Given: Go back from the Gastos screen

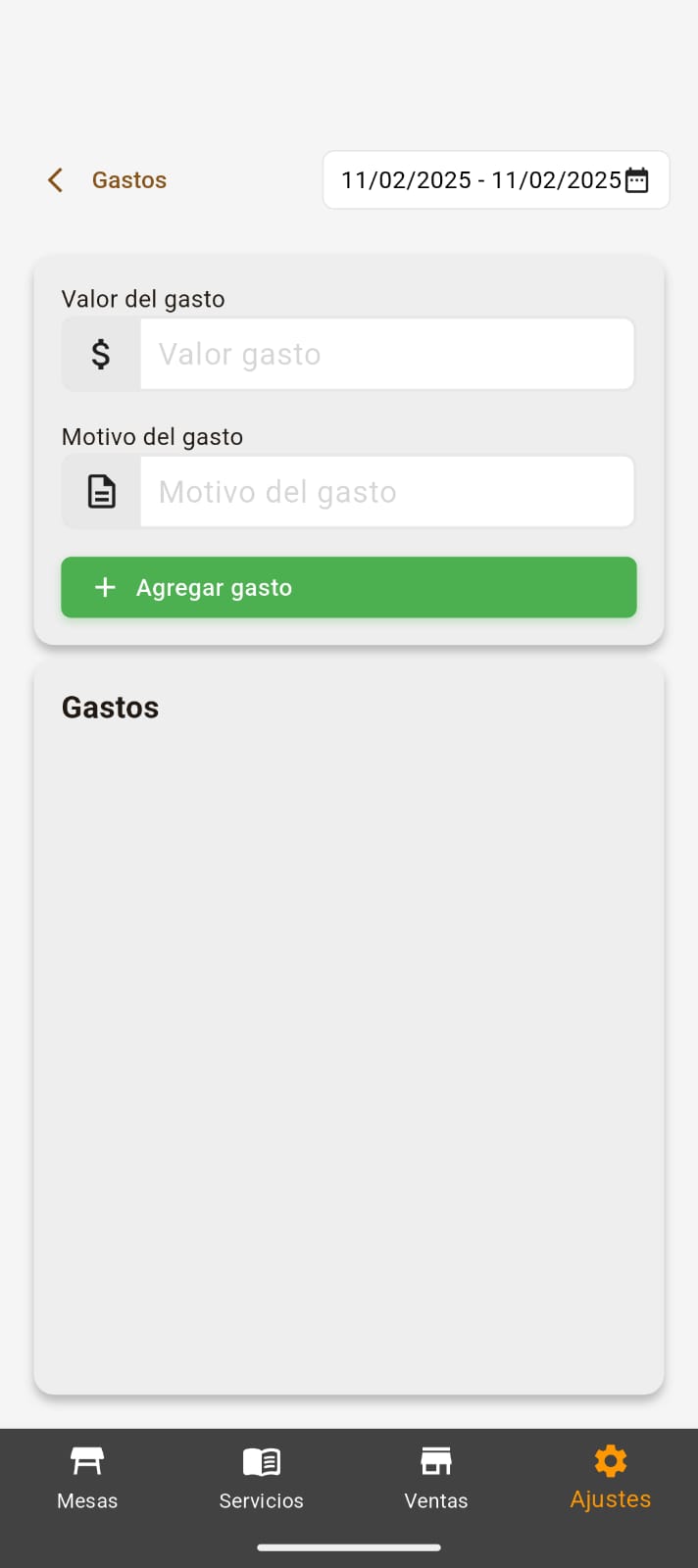Looking at the screenshot, I should 56,180.
